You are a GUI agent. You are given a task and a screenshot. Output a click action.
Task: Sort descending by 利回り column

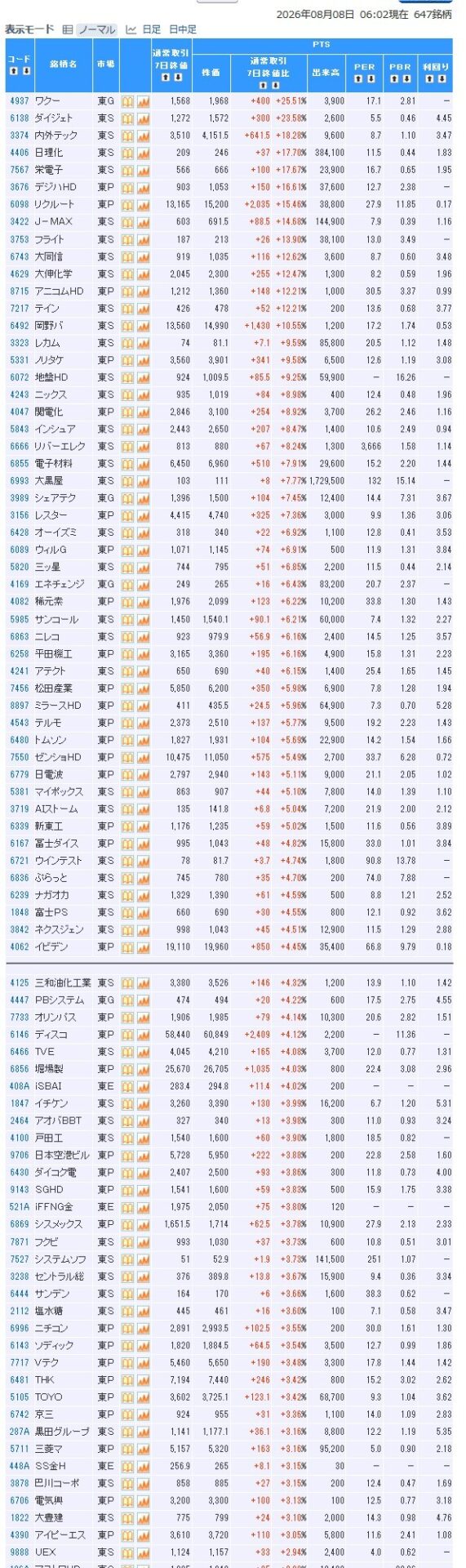click(x=439, y=79)
